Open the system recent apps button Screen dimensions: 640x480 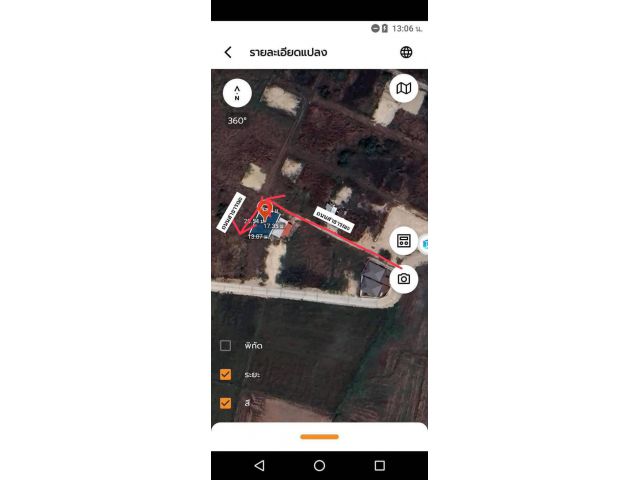[x=379, y=466]
